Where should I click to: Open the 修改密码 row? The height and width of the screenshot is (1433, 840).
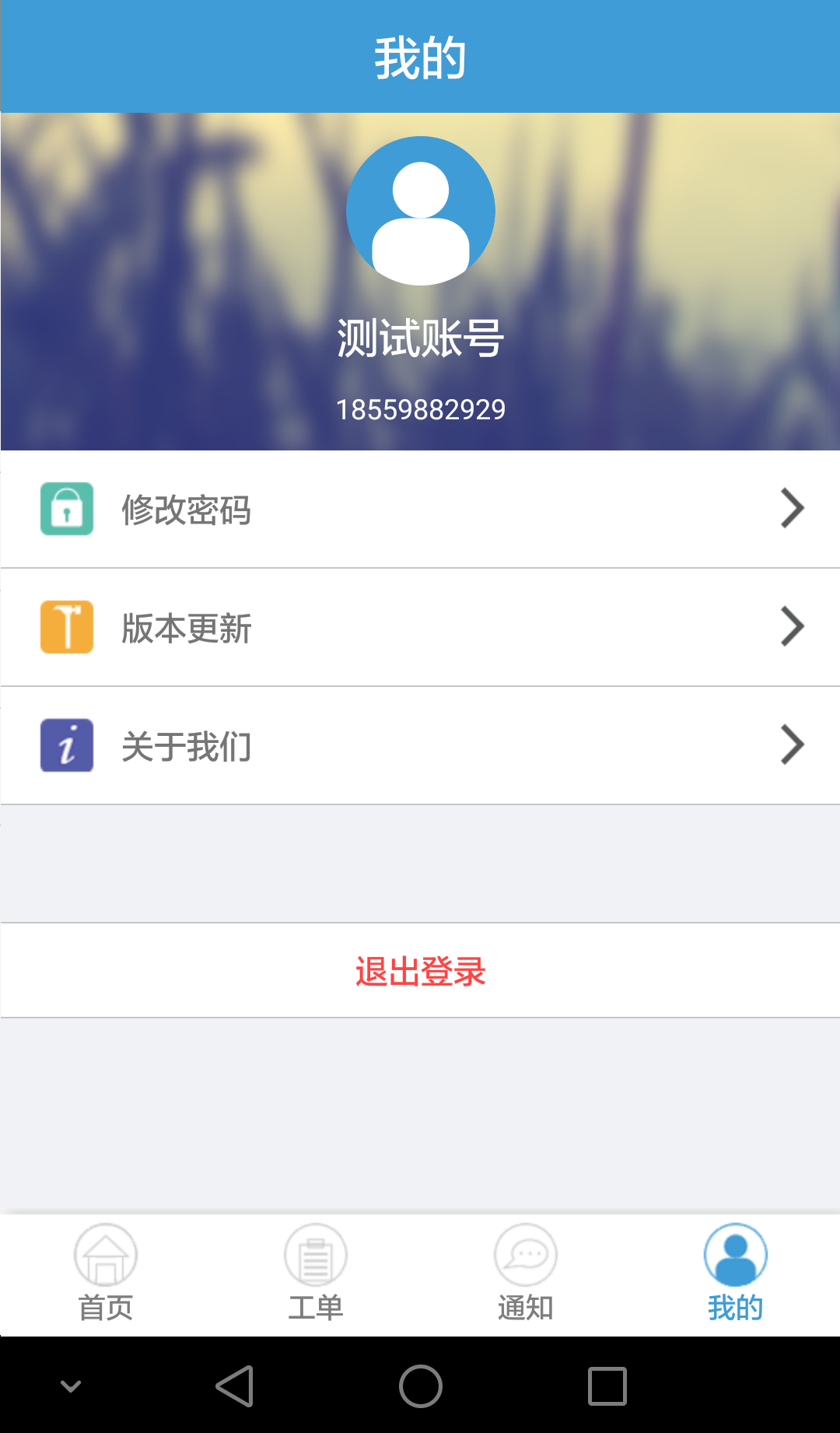420,510
